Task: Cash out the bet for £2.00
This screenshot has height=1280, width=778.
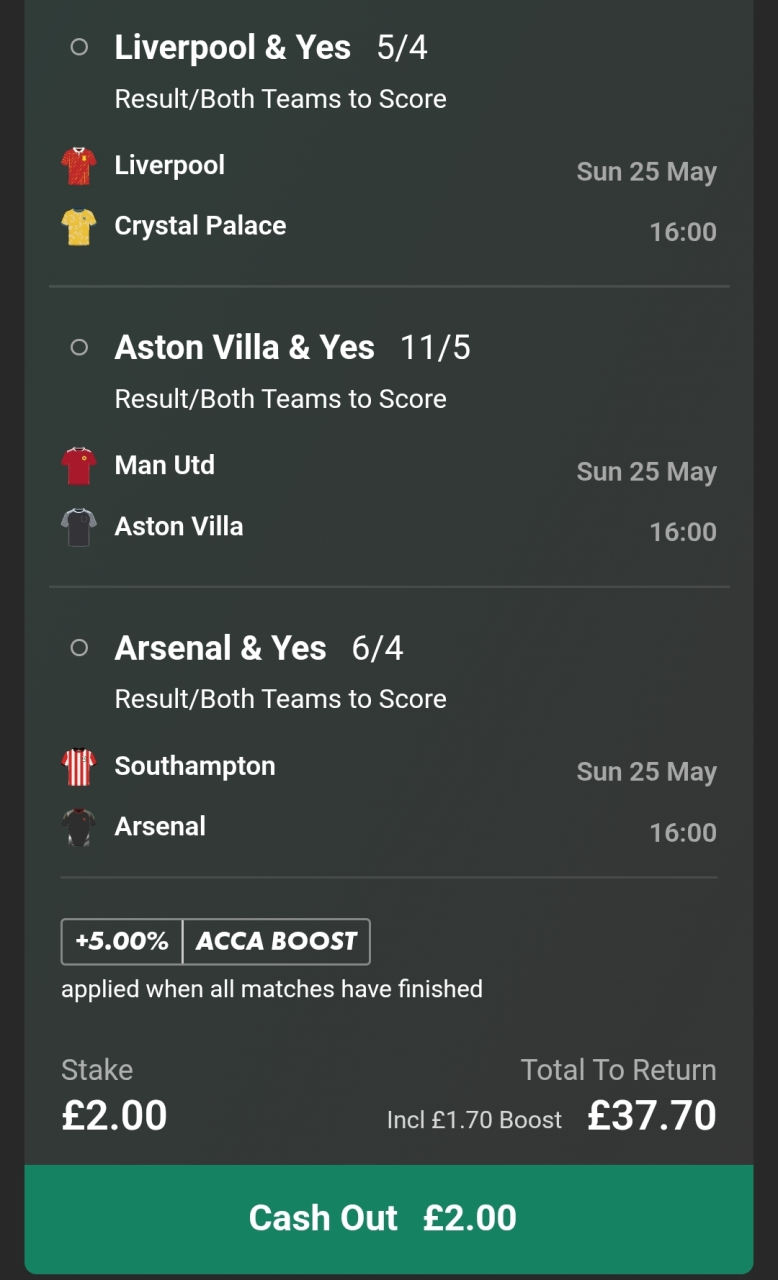Action: (x=389, y=1218)
